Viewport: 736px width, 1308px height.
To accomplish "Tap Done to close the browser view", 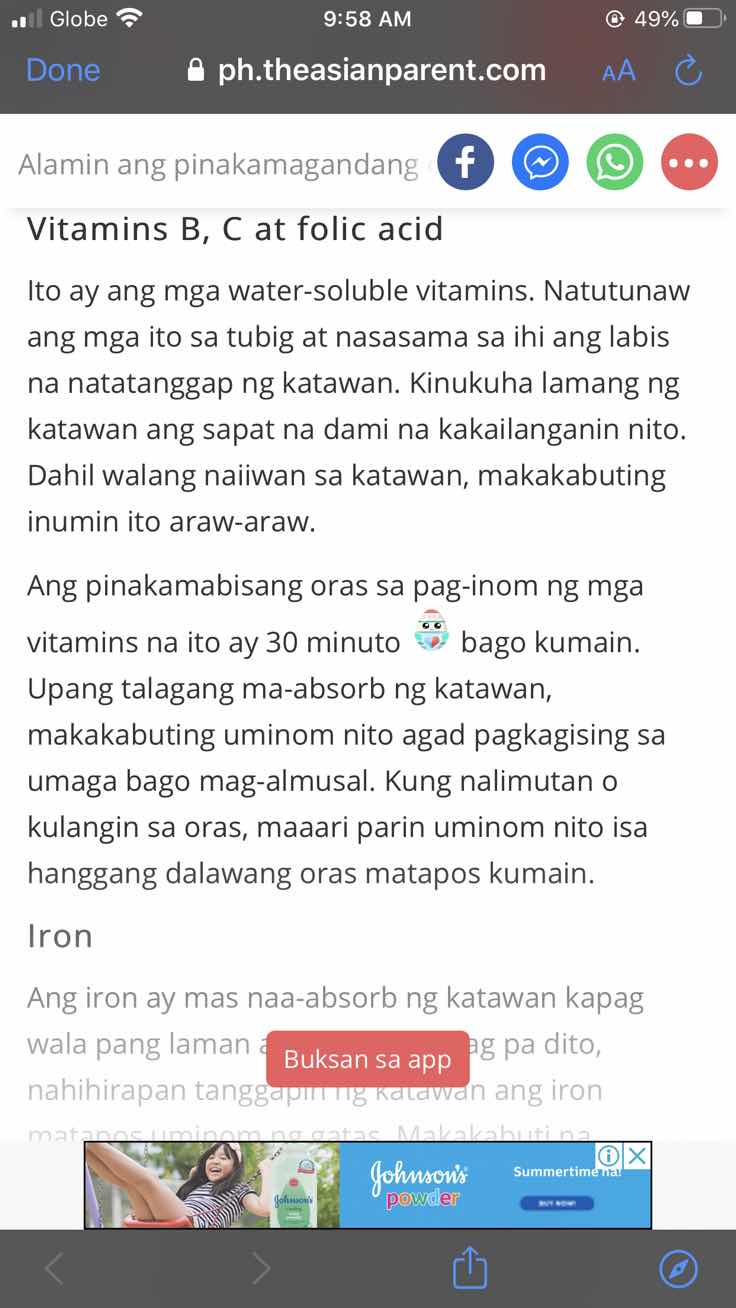I will (63, 70).
